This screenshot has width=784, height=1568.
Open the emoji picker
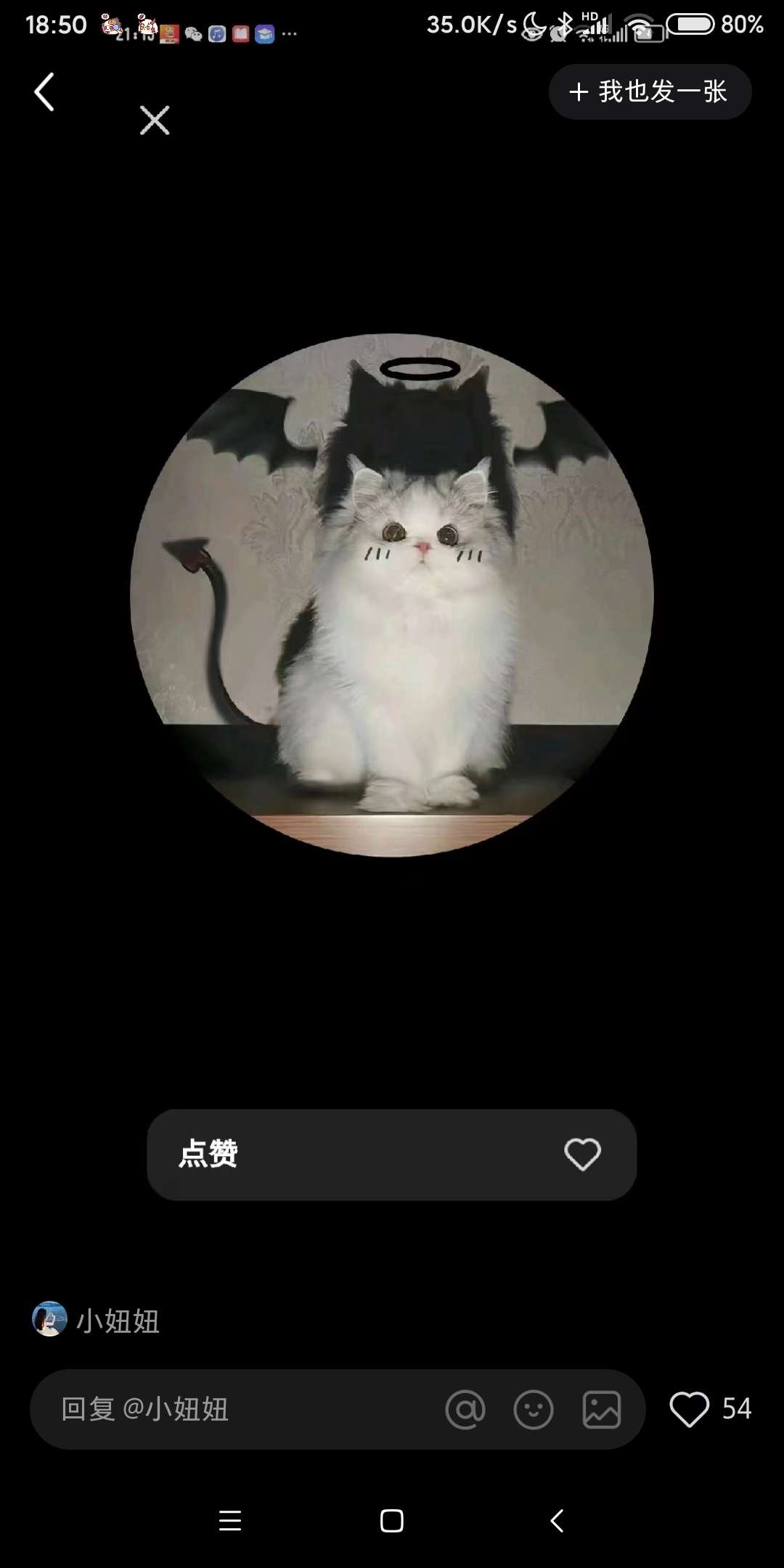pos(533,1410)
